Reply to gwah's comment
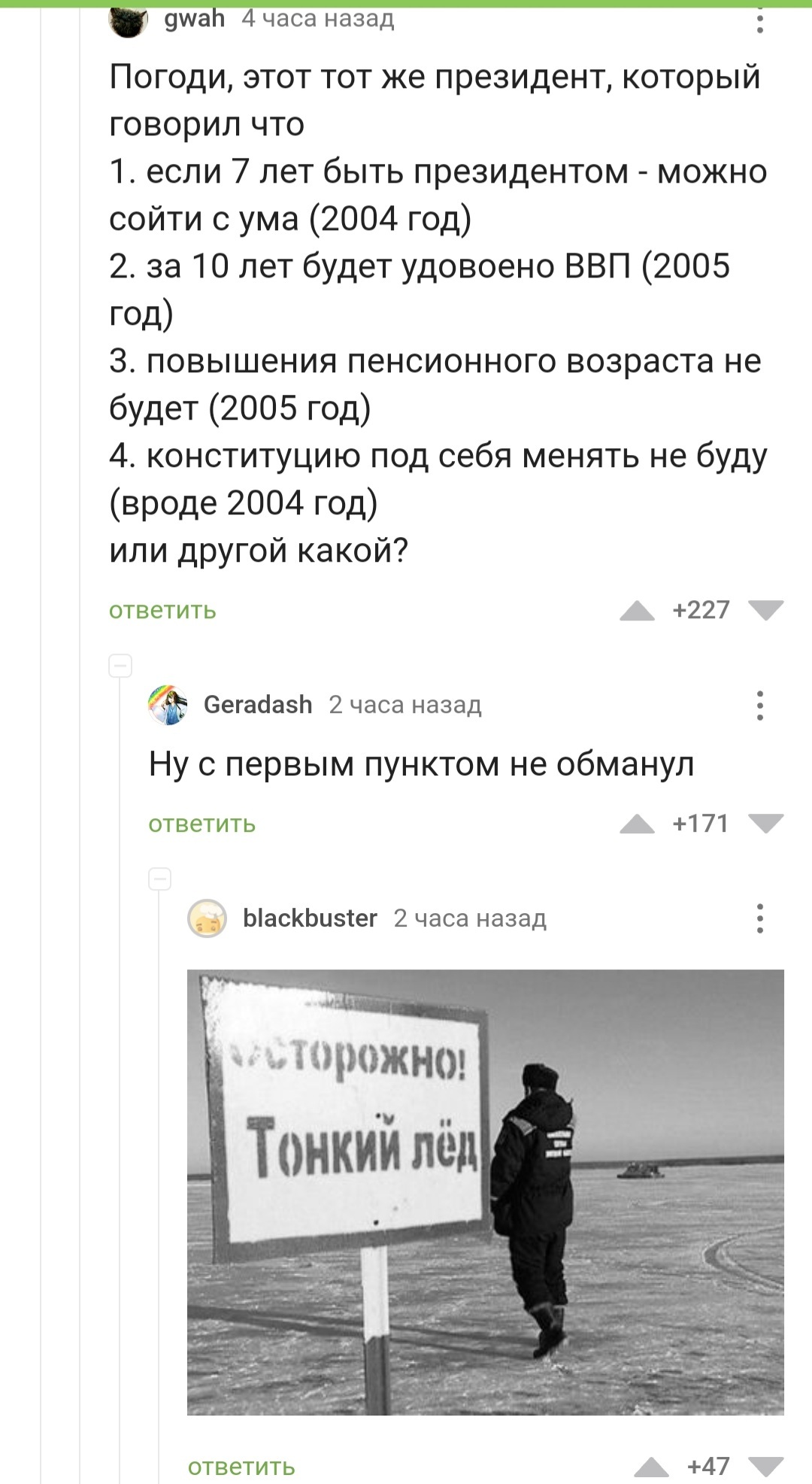812x1484 pixels. point(162,610)
